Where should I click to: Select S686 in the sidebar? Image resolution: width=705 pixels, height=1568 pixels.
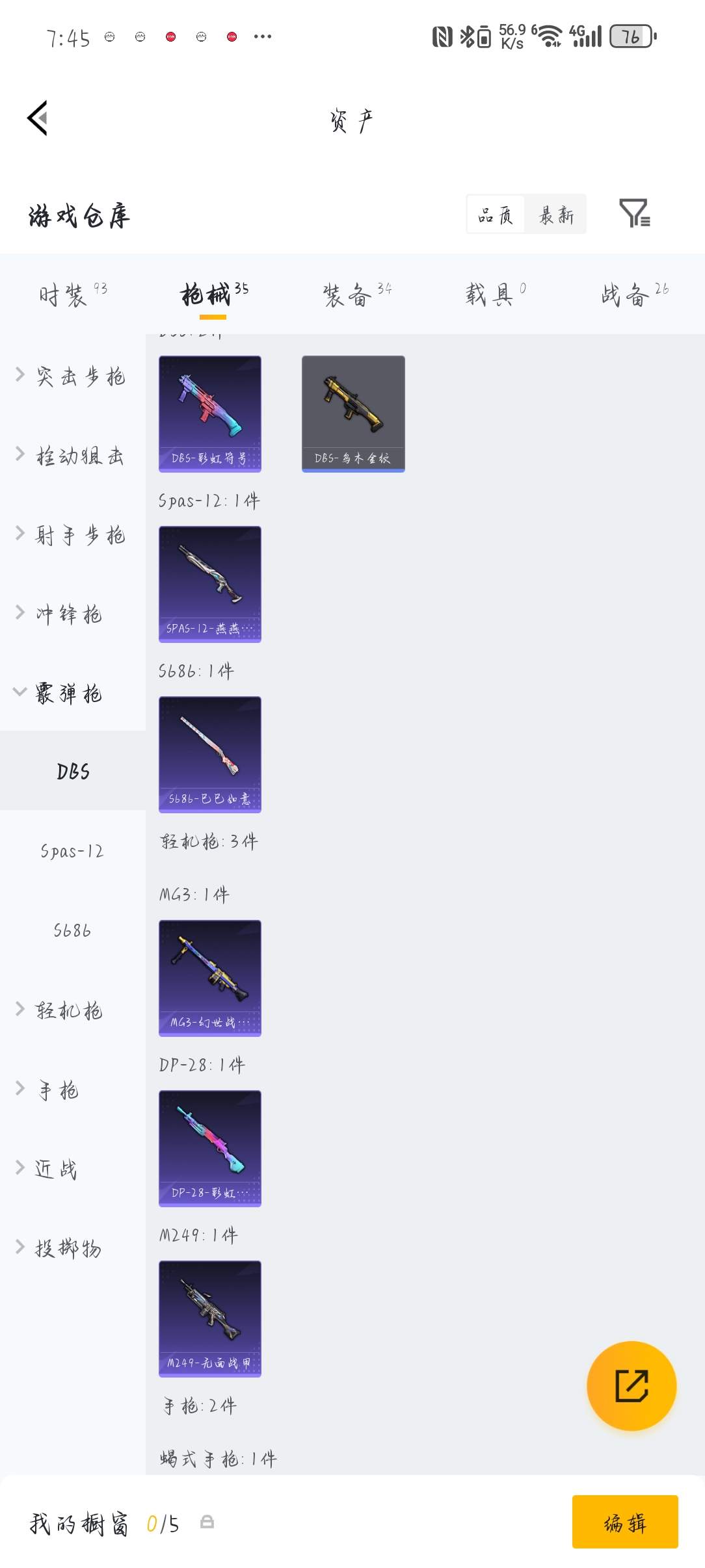72,930
